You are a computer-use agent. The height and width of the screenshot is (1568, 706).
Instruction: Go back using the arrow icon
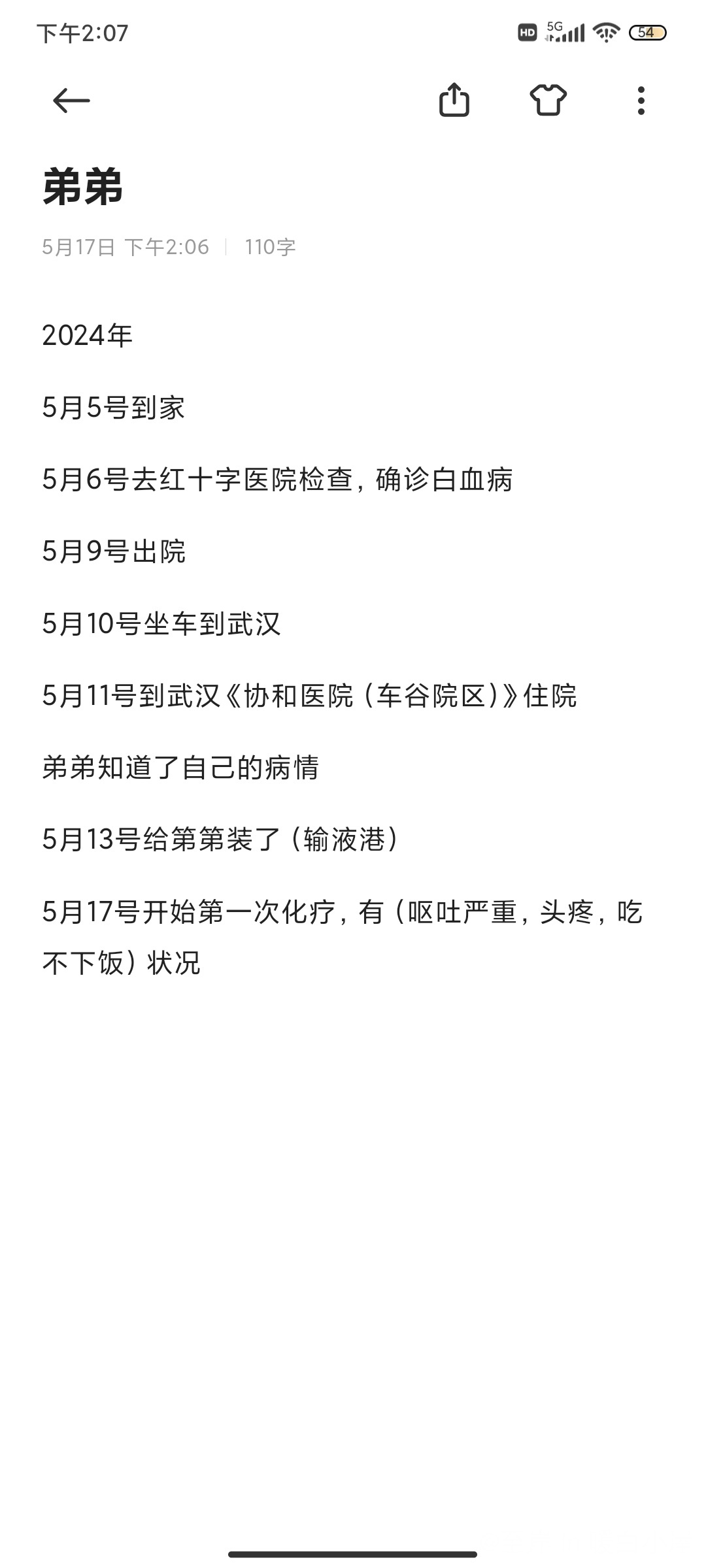(x=71, y=101)
